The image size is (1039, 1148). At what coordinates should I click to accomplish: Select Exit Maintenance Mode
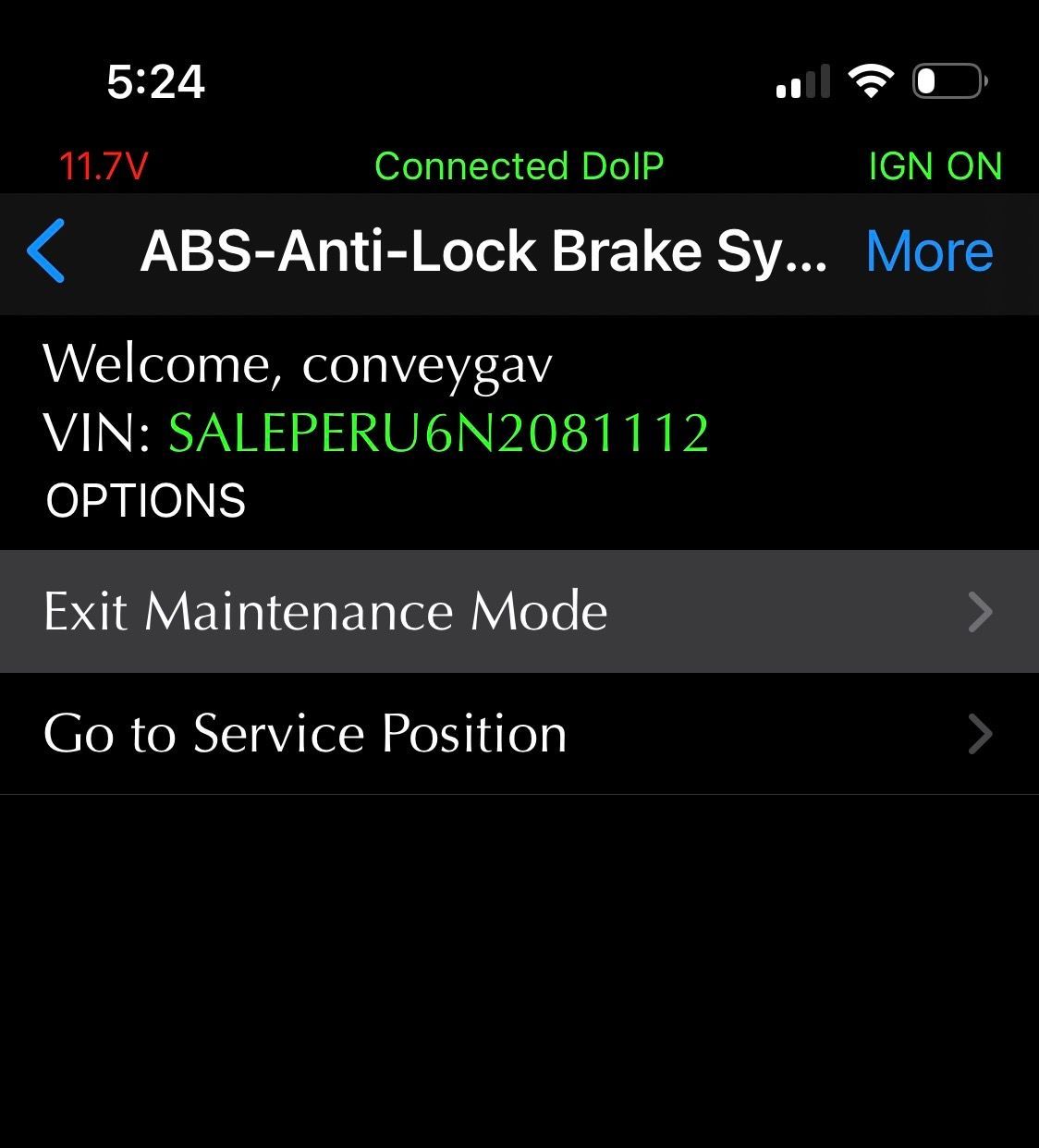point(518,611)
